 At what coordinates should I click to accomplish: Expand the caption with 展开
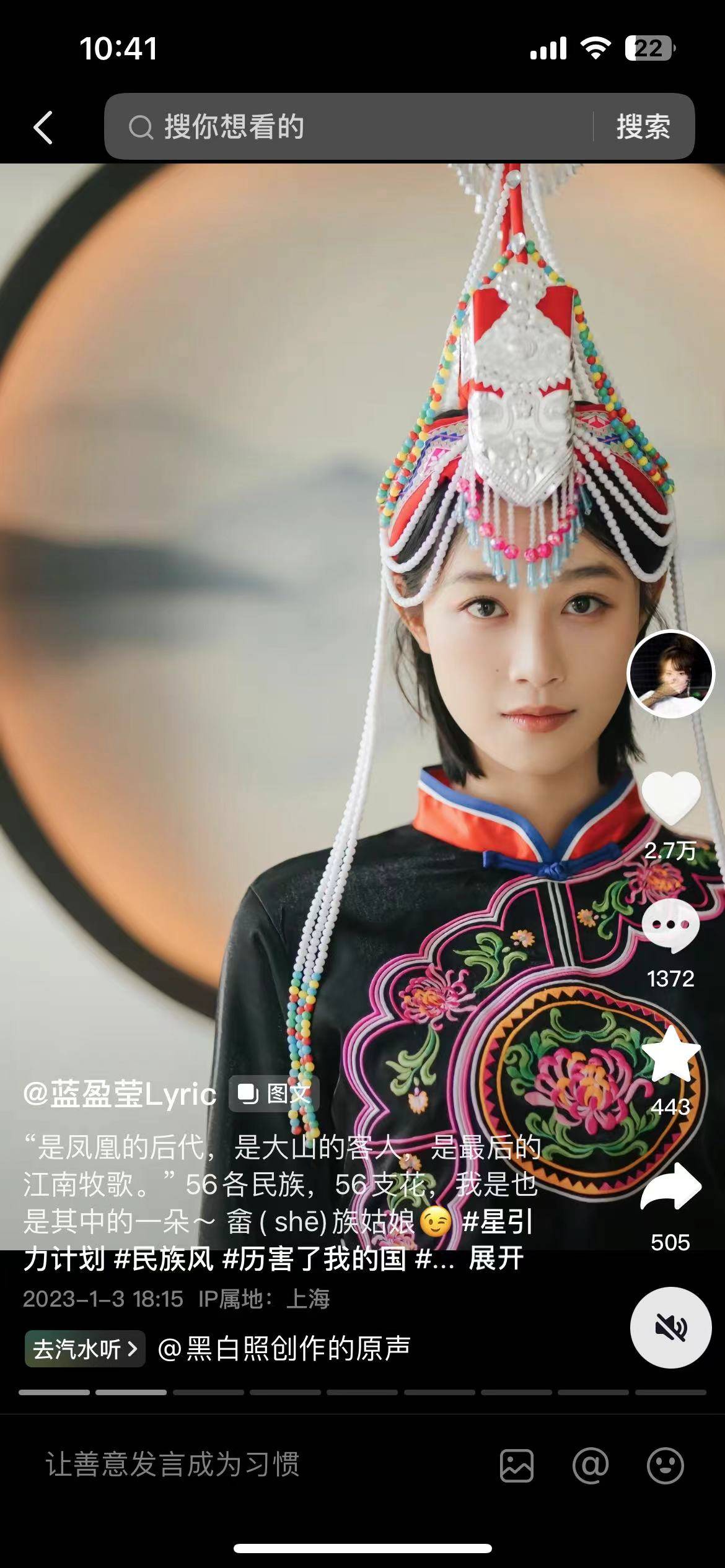(496, 1258)
